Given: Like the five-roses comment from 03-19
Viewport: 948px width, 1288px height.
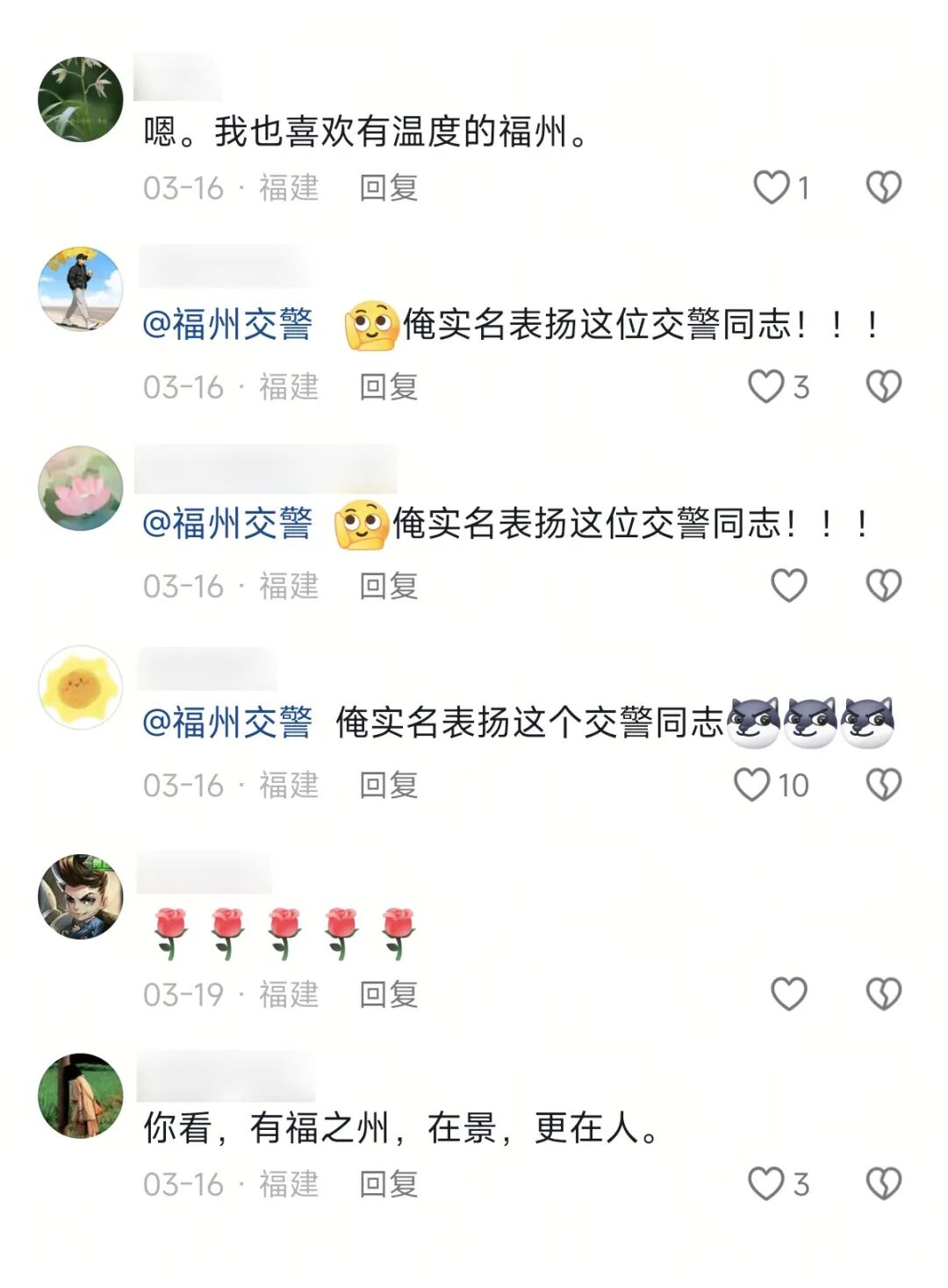Looking at the screenshot, I should pyautogui.click(x=788, y=994).
